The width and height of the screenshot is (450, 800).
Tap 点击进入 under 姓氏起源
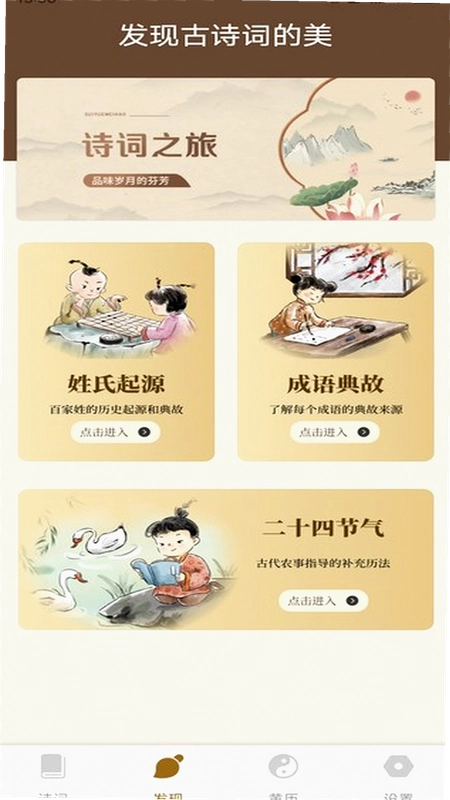point(115,432)
